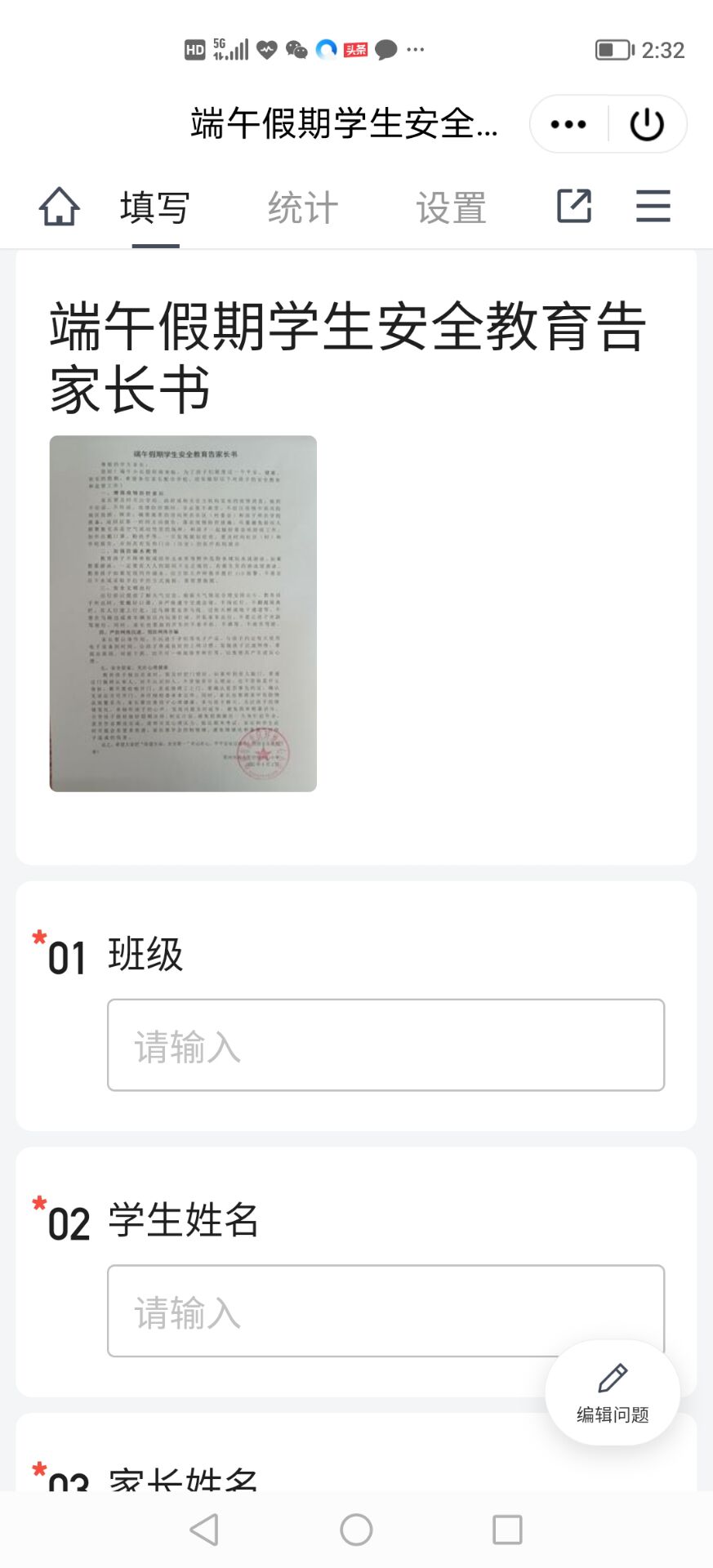This screenshot has width=713, height=1568.
Task: Tap the system back button
Action: pos(204,1530)
